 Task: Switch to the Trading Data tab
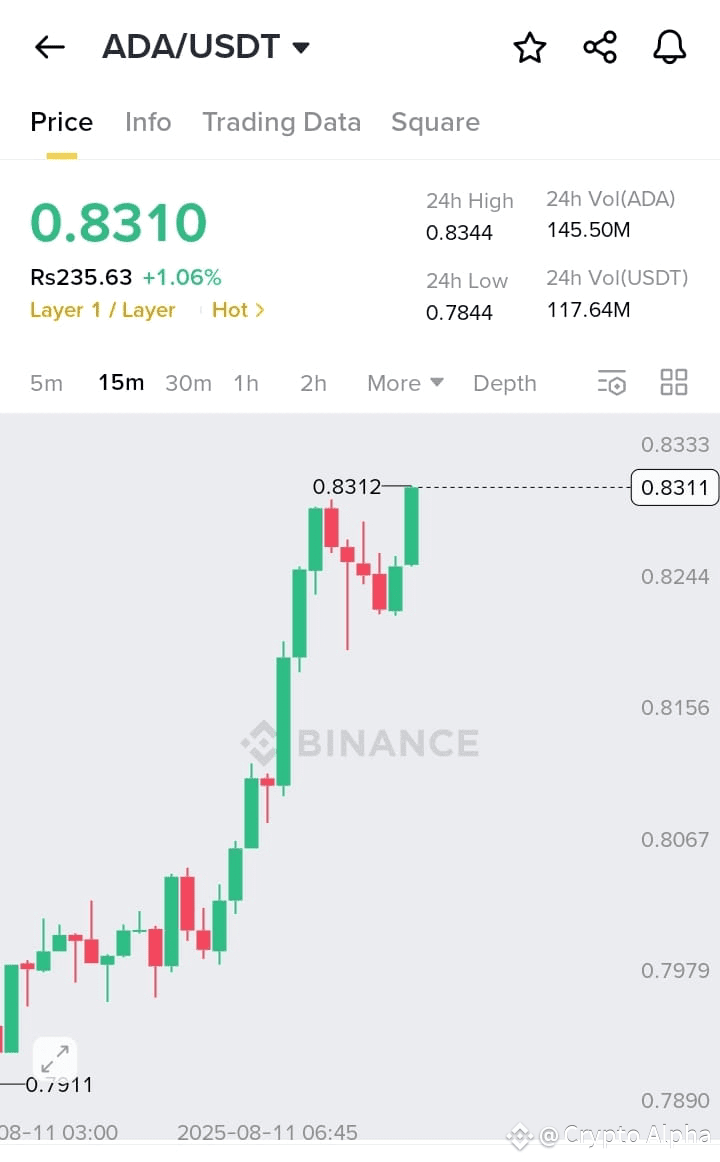pos(281,122)
